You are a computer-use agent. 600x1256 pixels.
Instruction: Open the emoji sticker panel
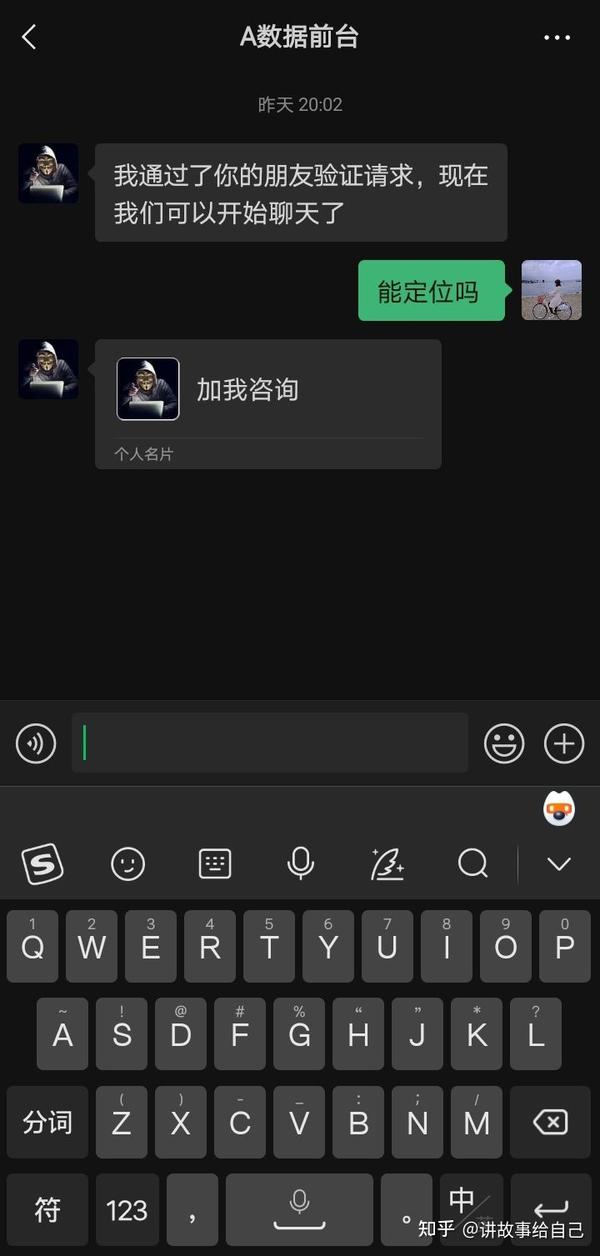[x=504, y=743]
